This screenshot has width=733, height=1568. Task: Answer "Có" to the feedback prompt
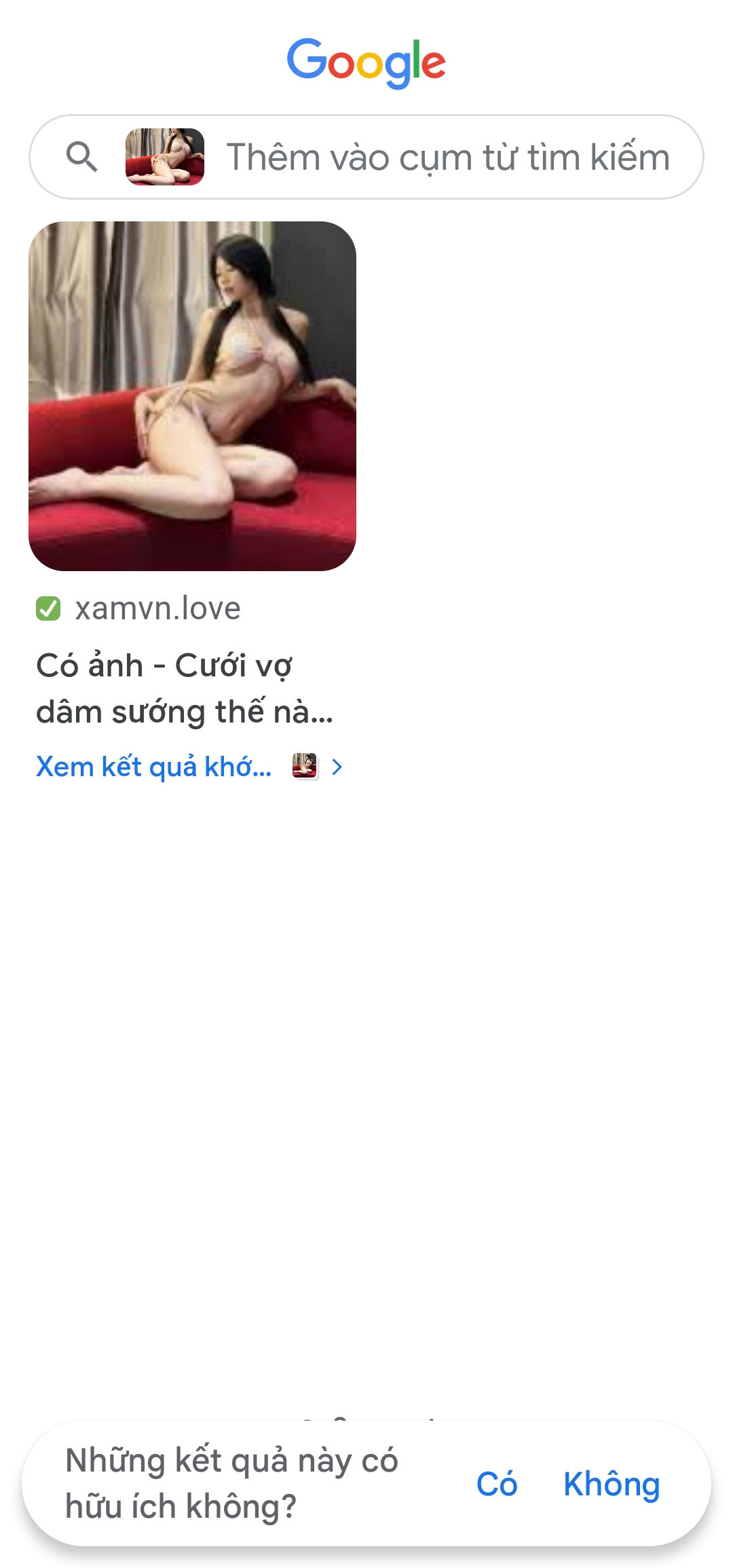click(497, 1484)
